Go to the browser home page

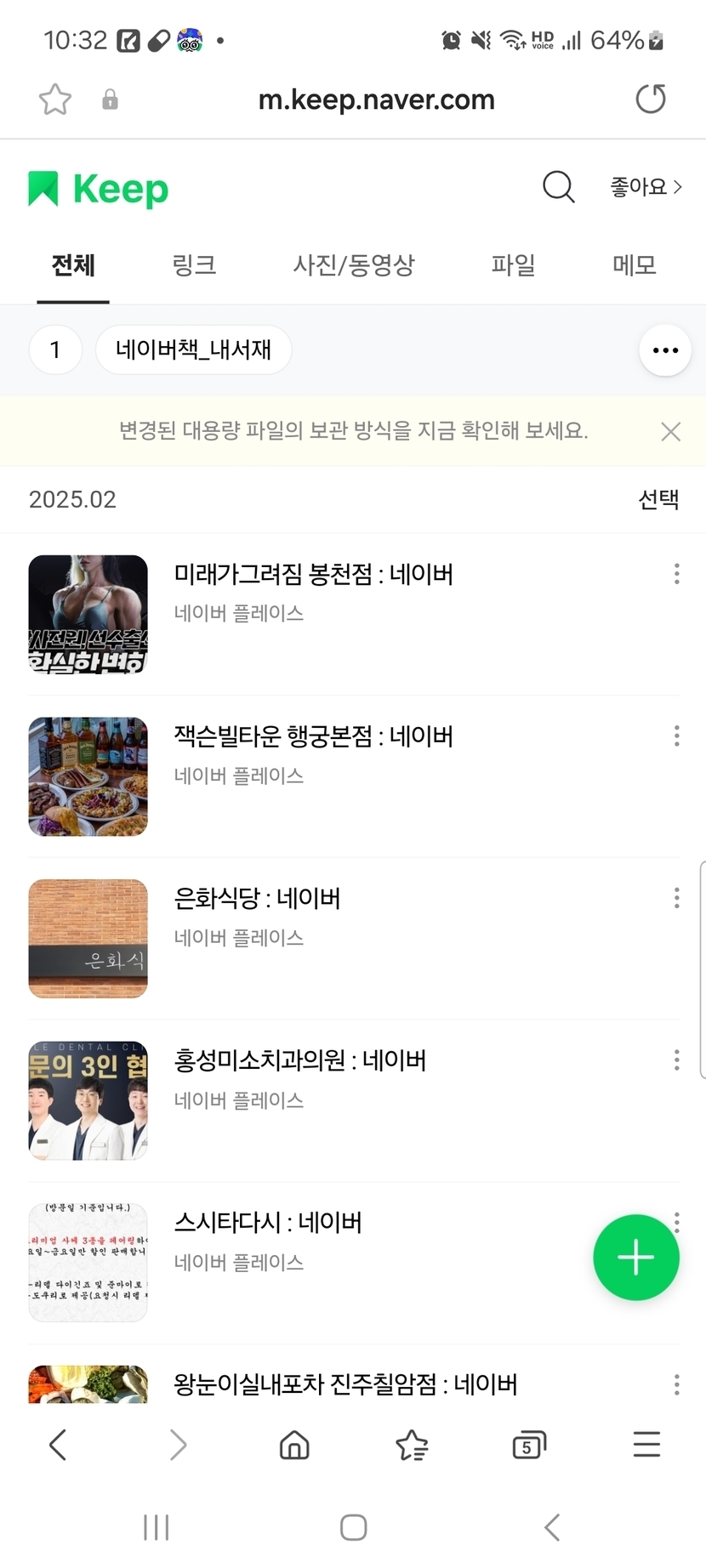click(x=294, y=1445)
